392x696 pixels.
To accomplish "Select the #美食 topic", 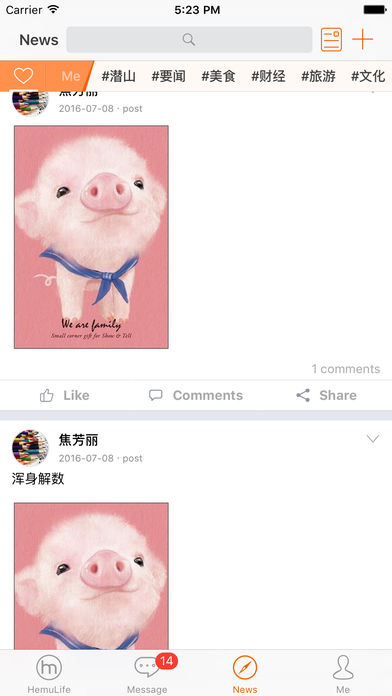I will tap(218, 76).
